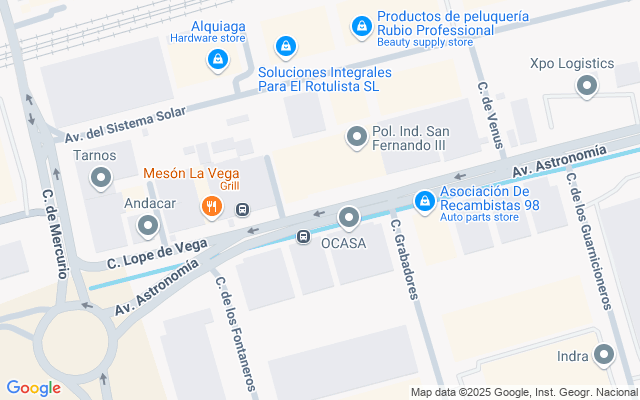The height and width of the screenshot is (400, 640).
Task: Open the Tarnos place marker
Action: point(101,179)
